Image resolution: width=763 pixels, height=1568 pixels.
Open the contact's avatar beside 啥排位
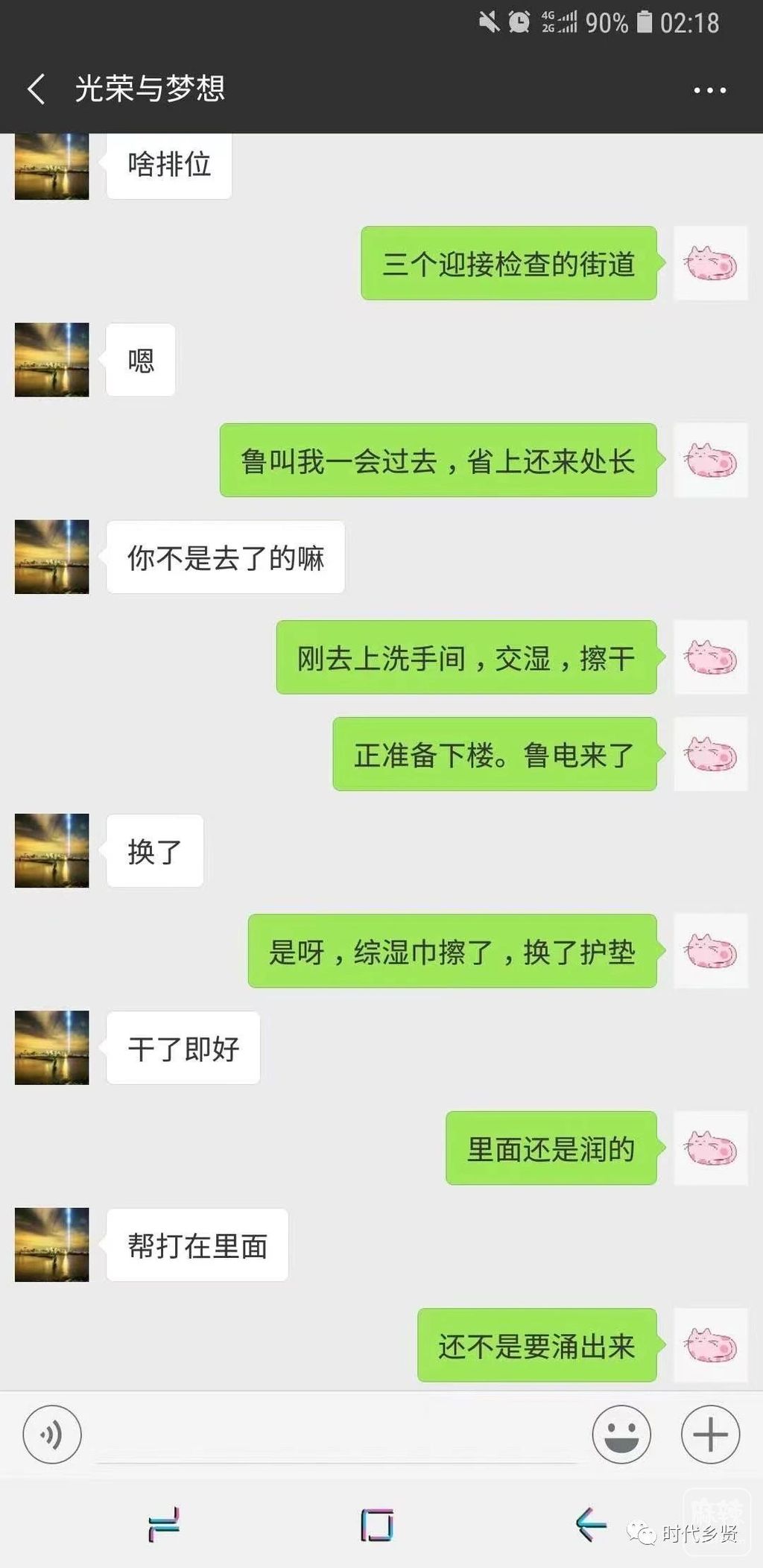pyautogui.click(x=51, y=166)
